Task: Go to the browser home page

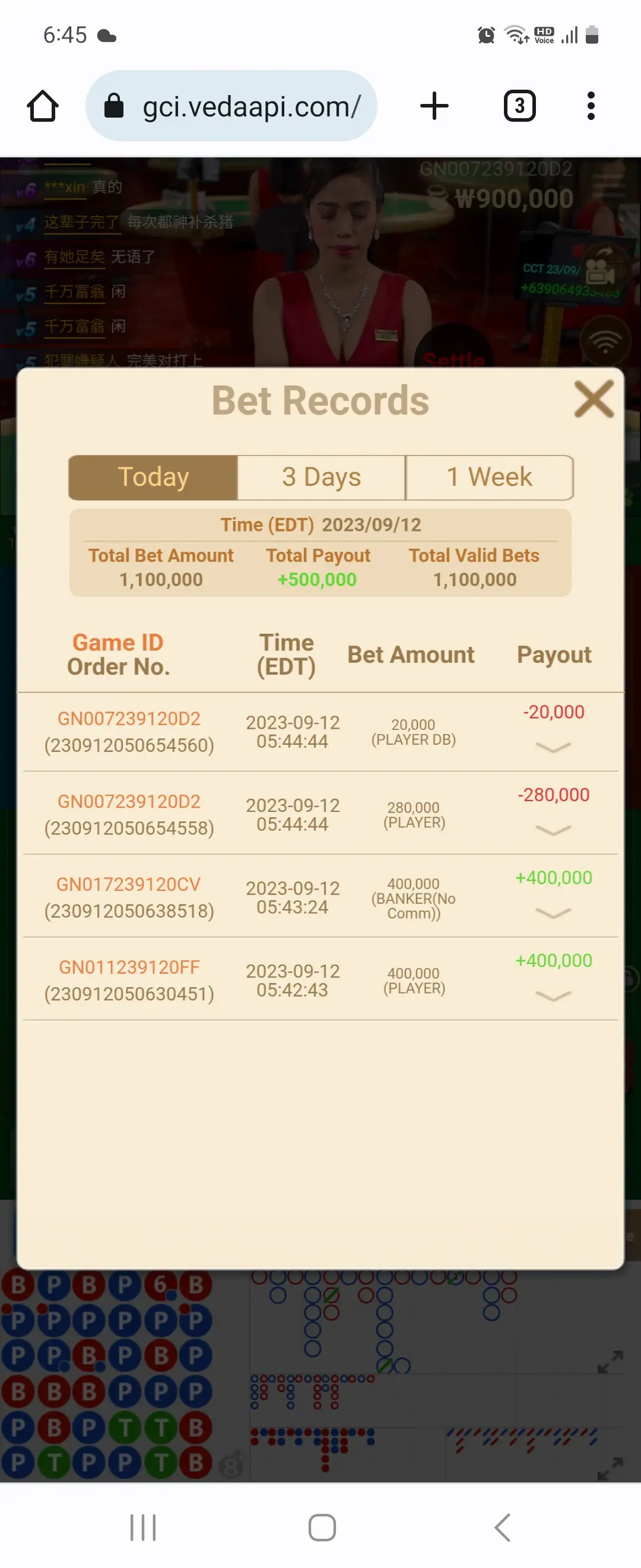Action: (x=43, y=106)
